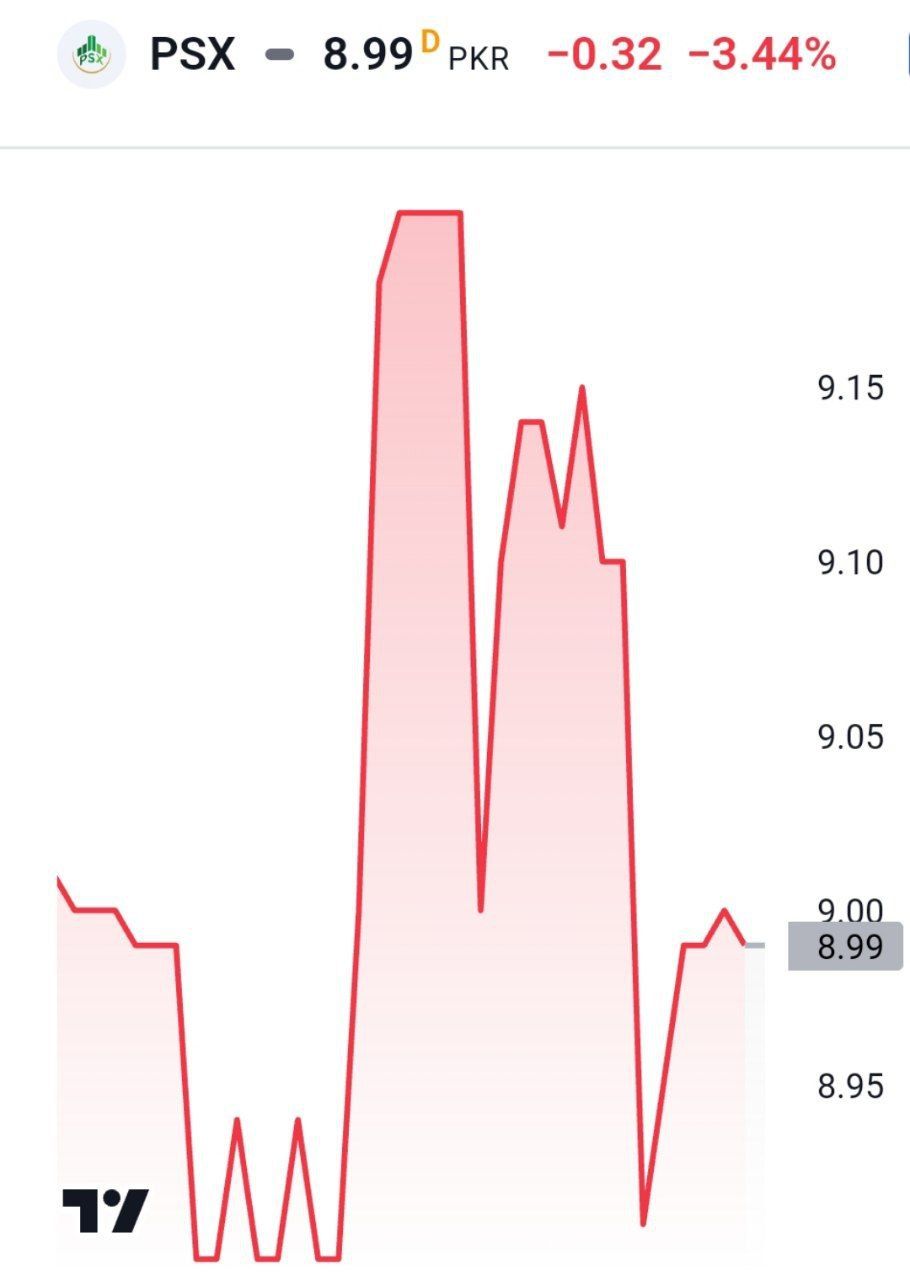Open the PSX symbol details

click(x=192, y=54)
